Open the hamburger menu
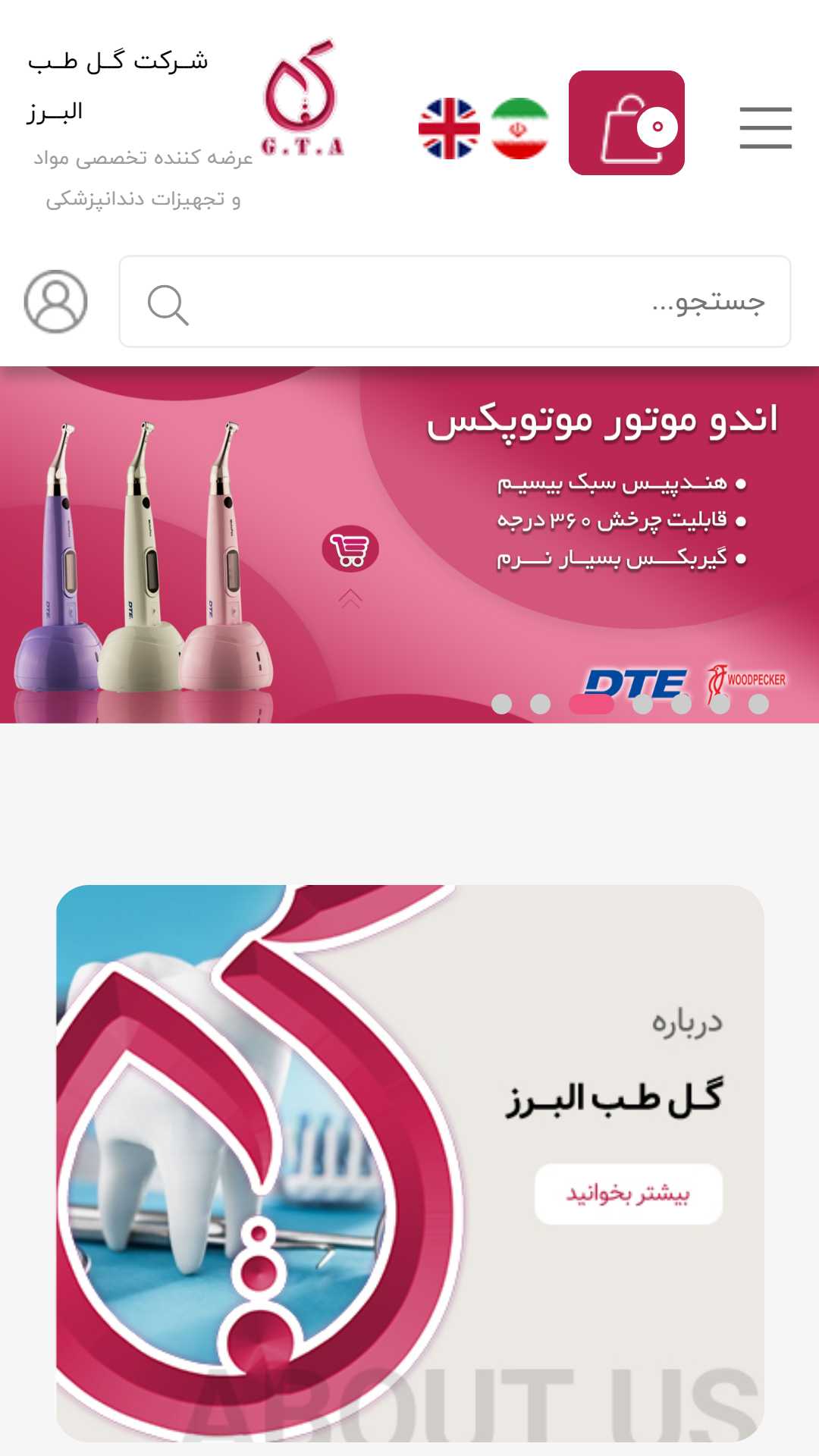 (765, 127)
